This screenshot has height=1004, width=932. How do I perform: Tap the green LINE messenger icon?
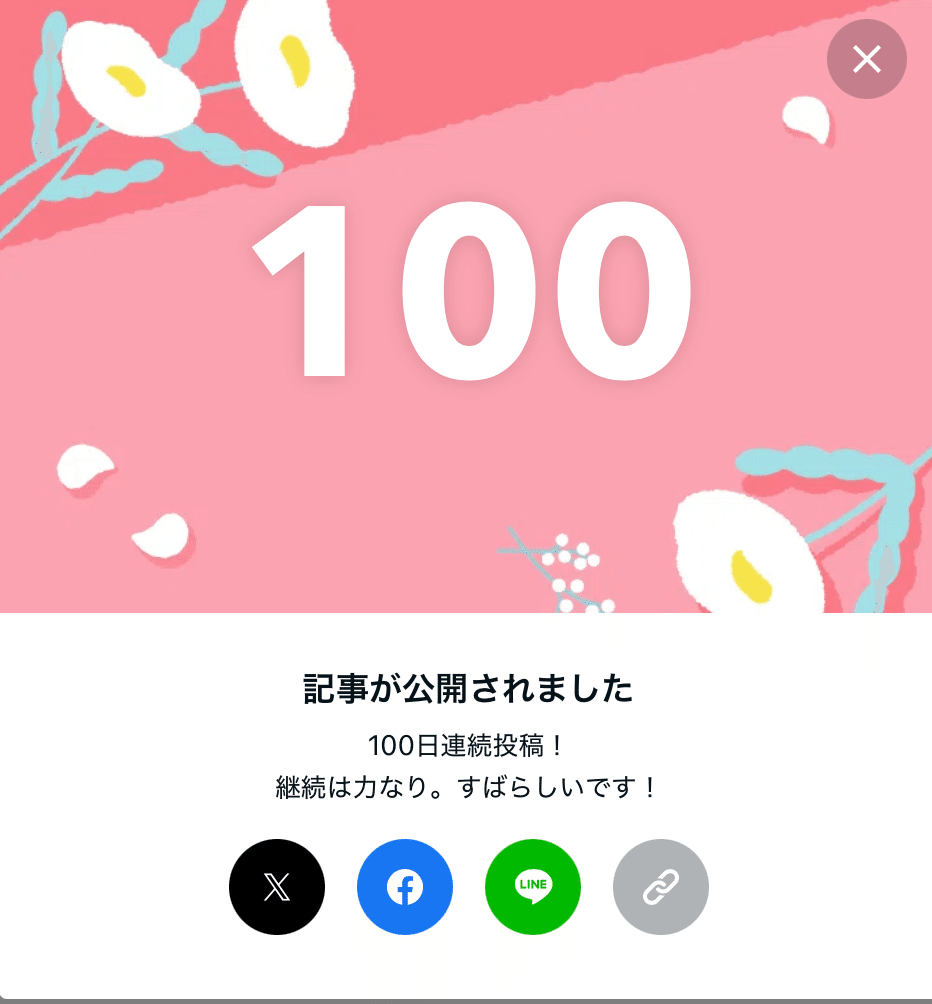point(533,887)
